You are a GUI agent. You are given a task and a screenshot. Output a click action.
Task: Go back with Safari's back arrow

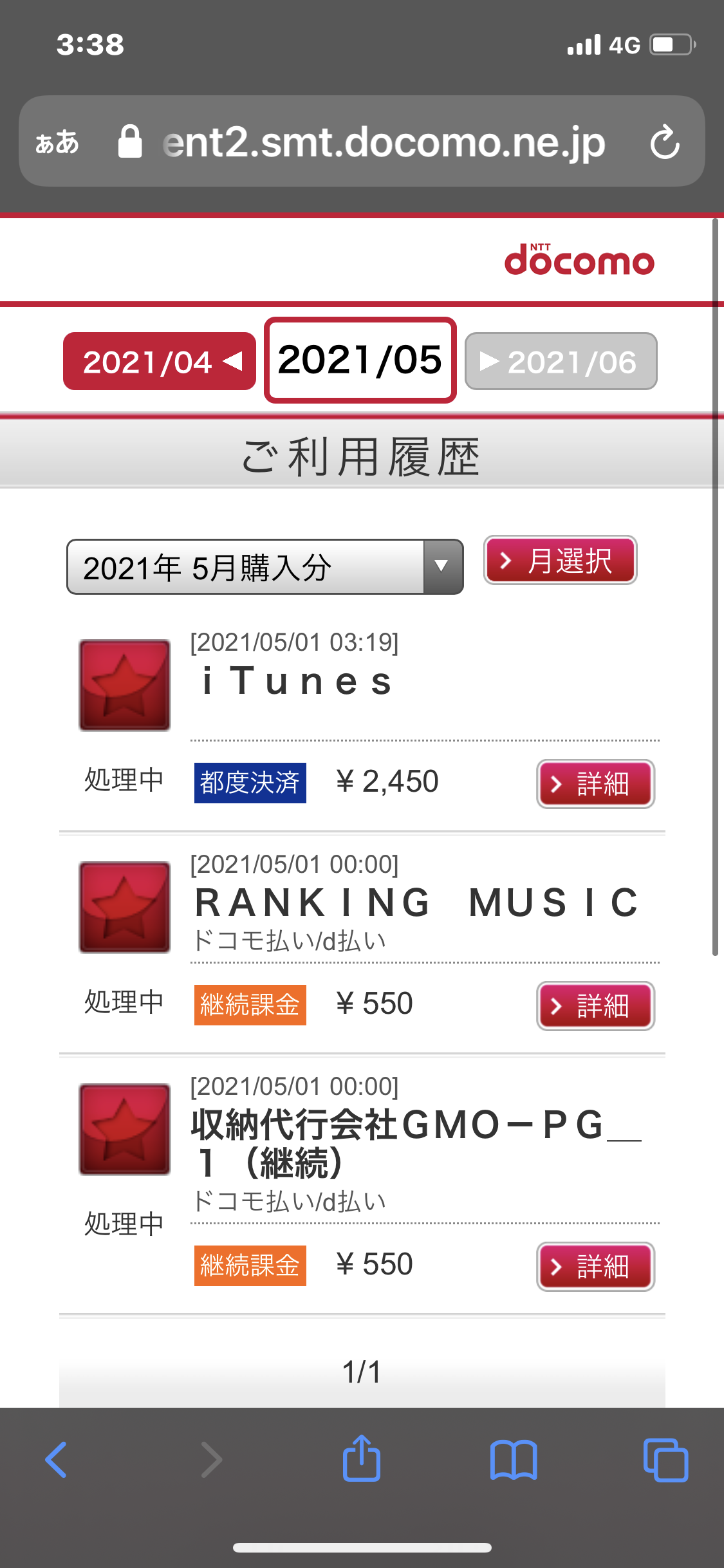pos(56,1459)
